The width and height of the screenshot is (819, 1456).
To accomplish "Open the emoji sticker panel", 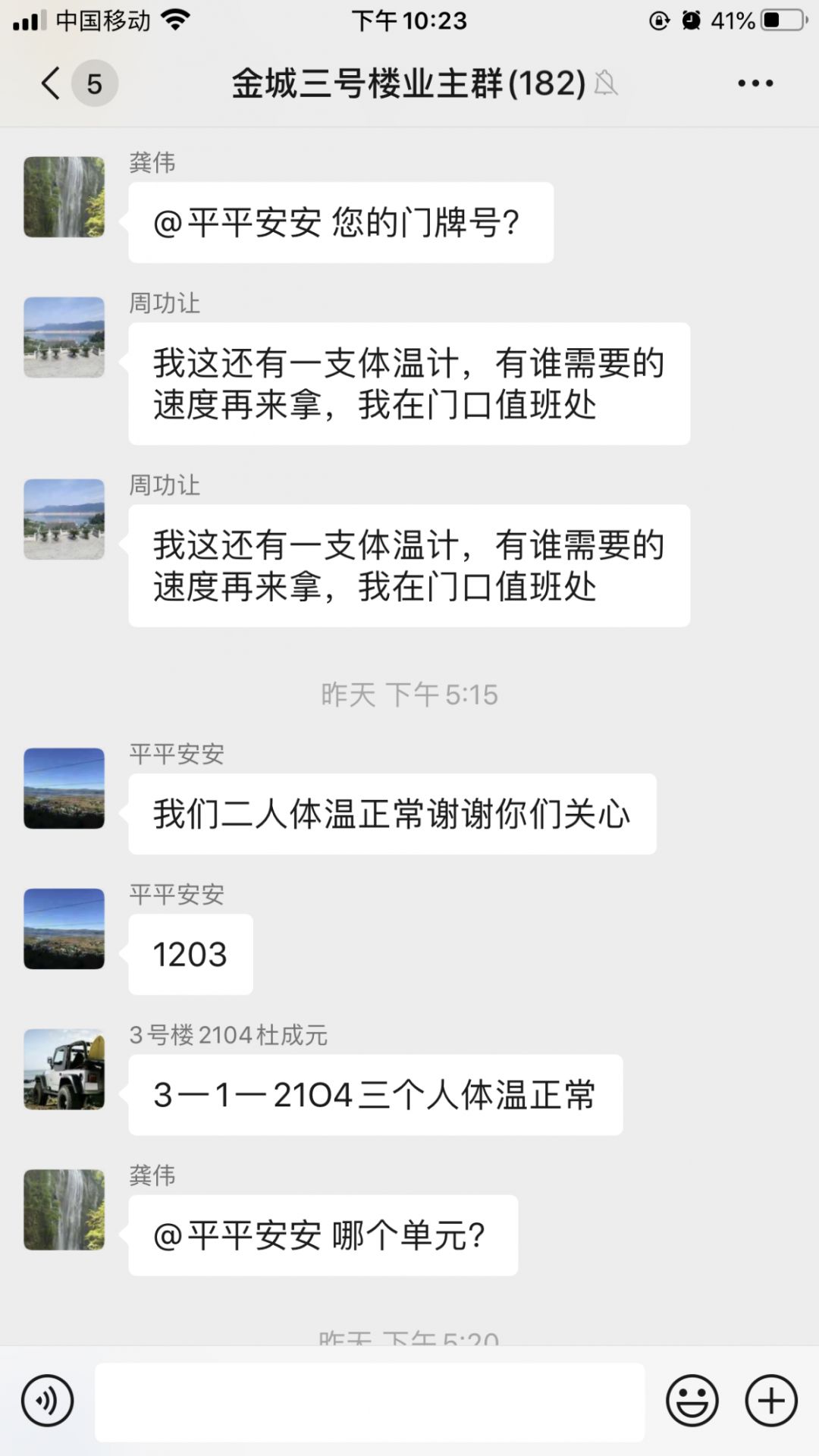I will [x=692, y=1401].
